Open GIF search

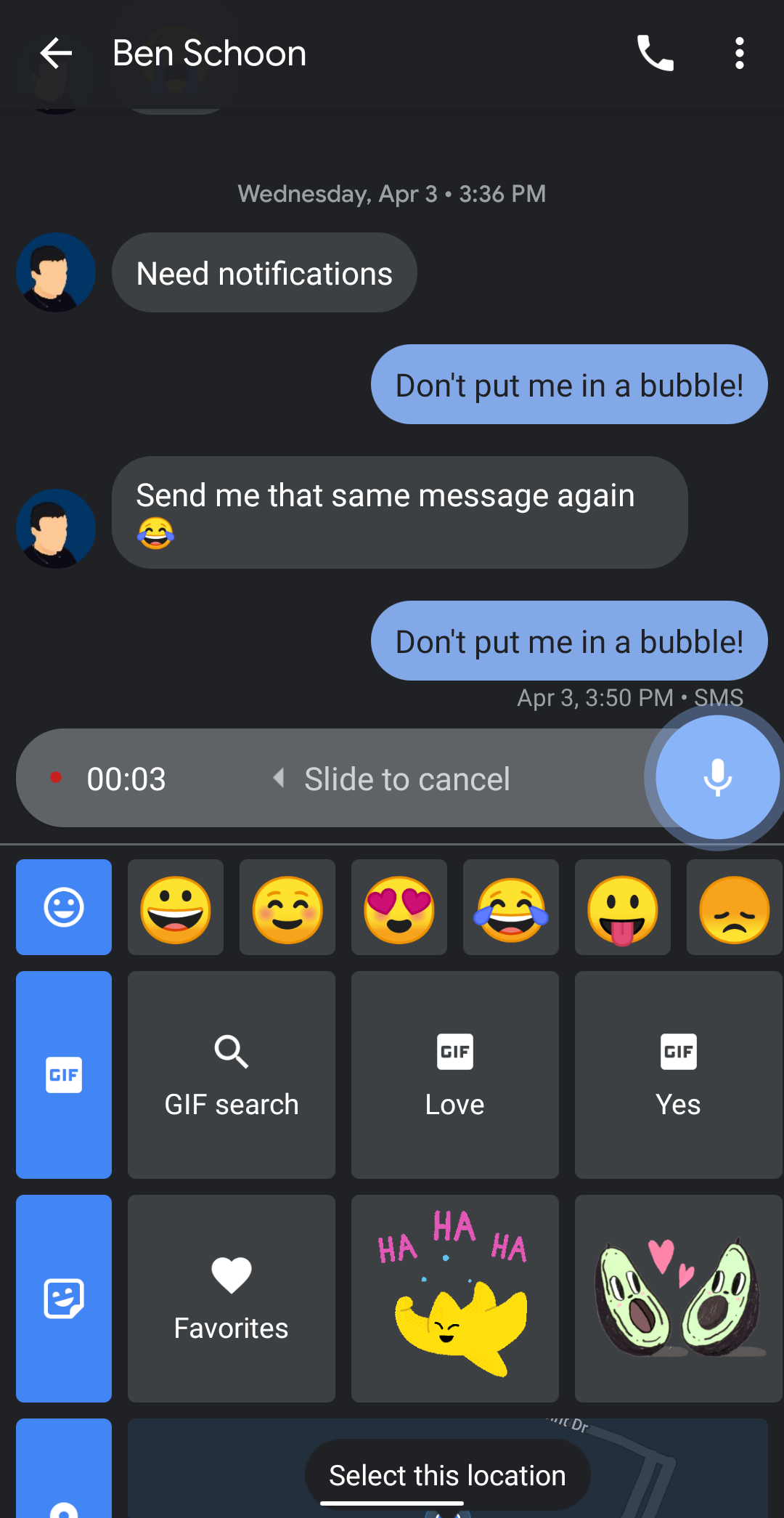232,1075
